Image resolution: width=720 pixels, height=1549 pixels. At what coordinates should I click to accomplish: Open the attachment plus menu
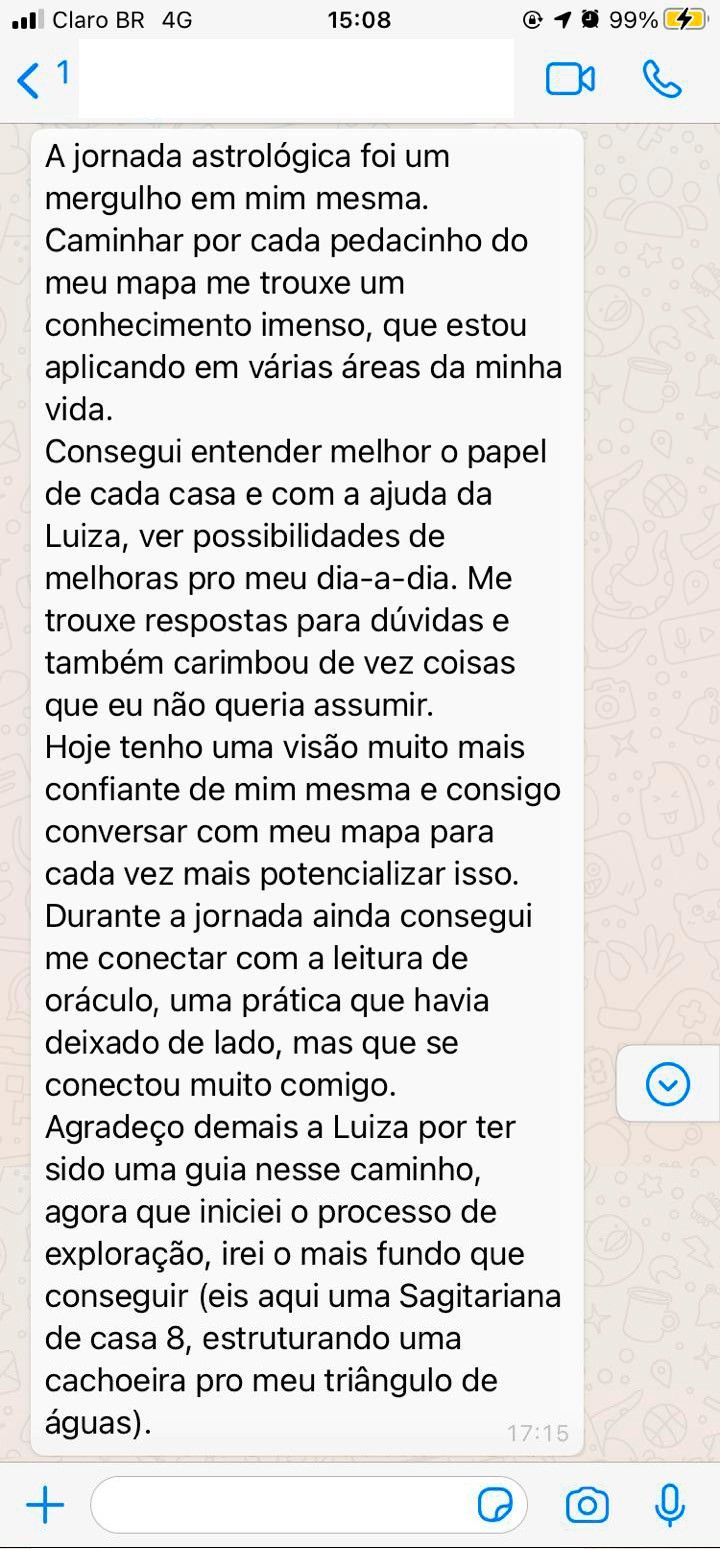(x=45, y=1504)
